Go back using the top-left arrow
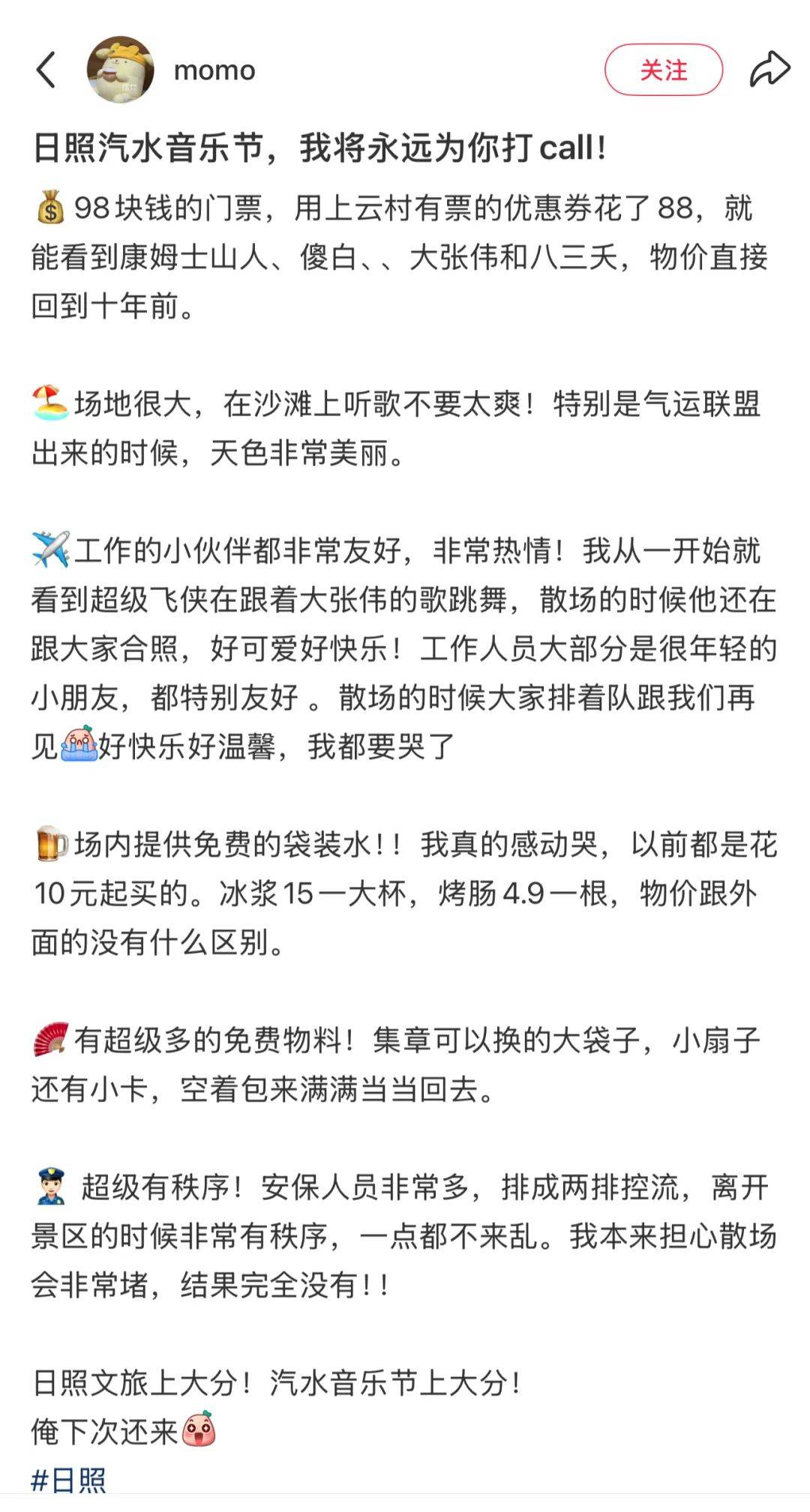Image resolution: width=810 pixels, height=1512 pixels. pos(46,70)
